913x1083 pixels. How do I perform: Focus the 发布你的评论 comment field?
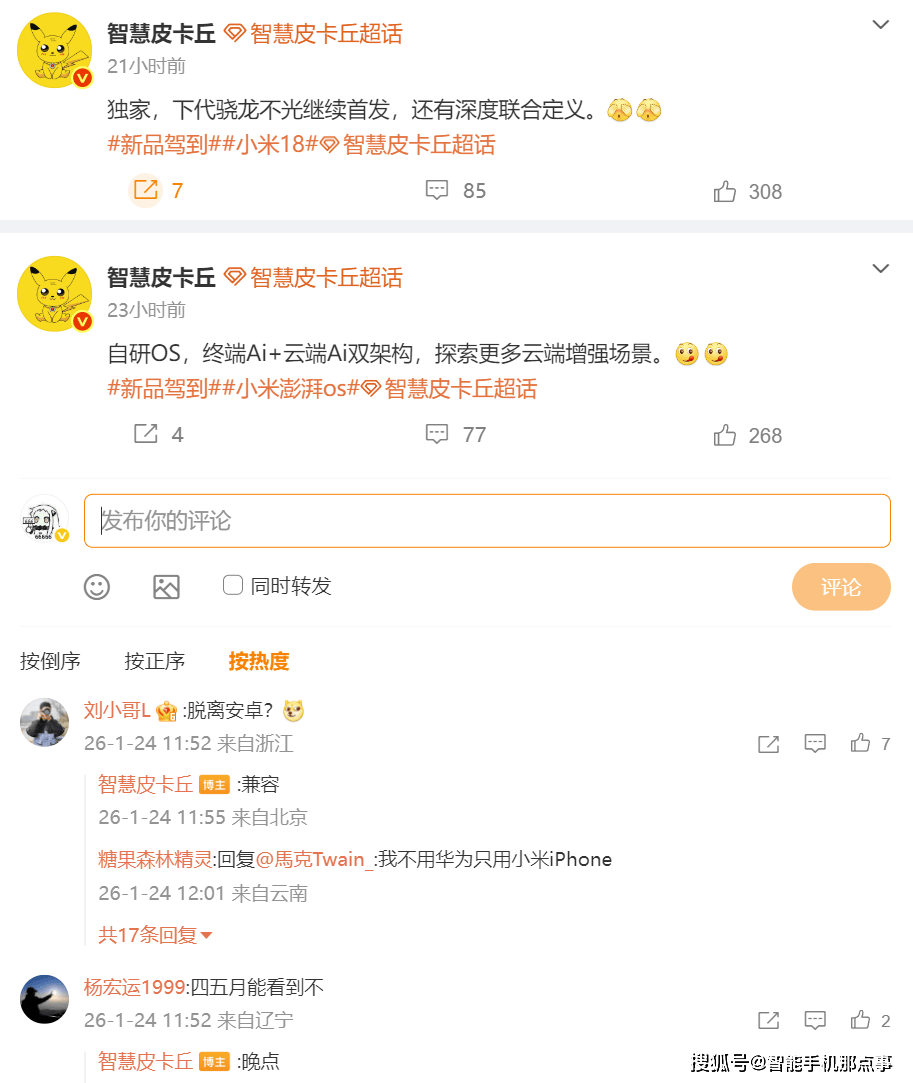click(487, 520)
